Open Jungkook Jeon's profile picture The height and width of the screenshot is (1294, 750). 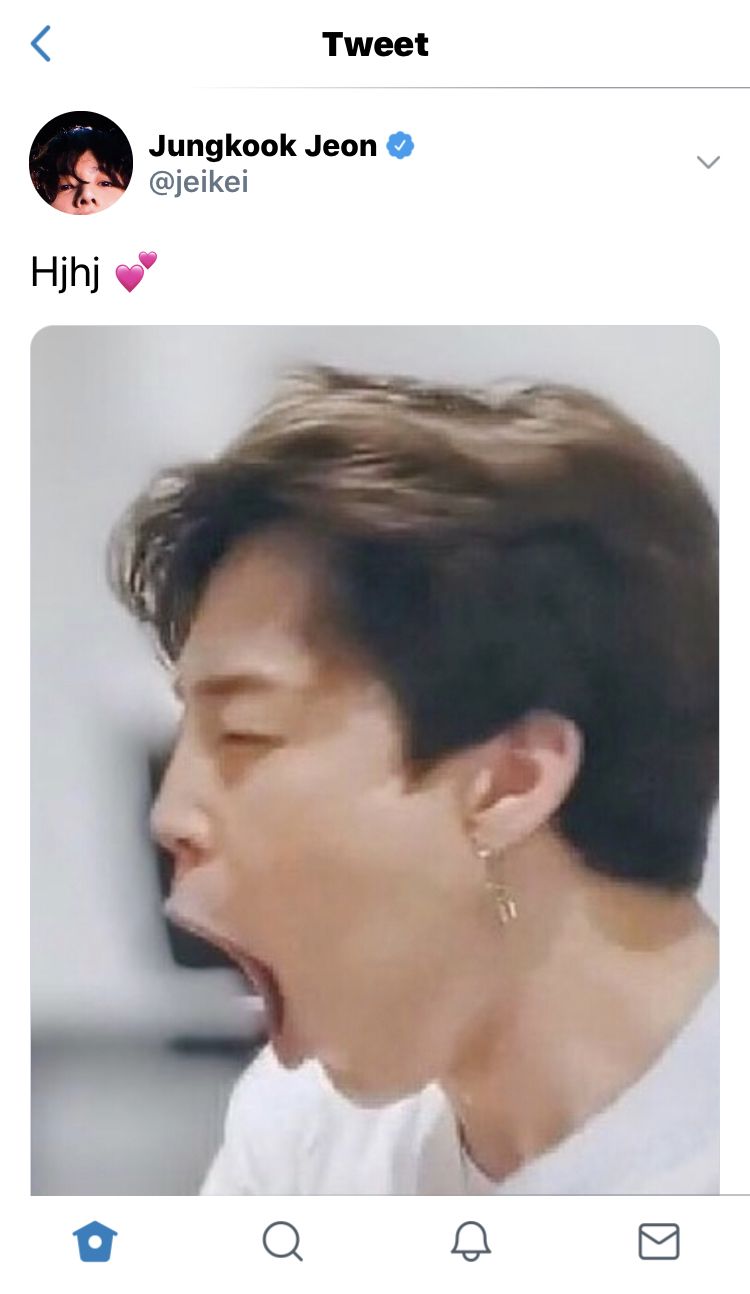tap(81, 162)
